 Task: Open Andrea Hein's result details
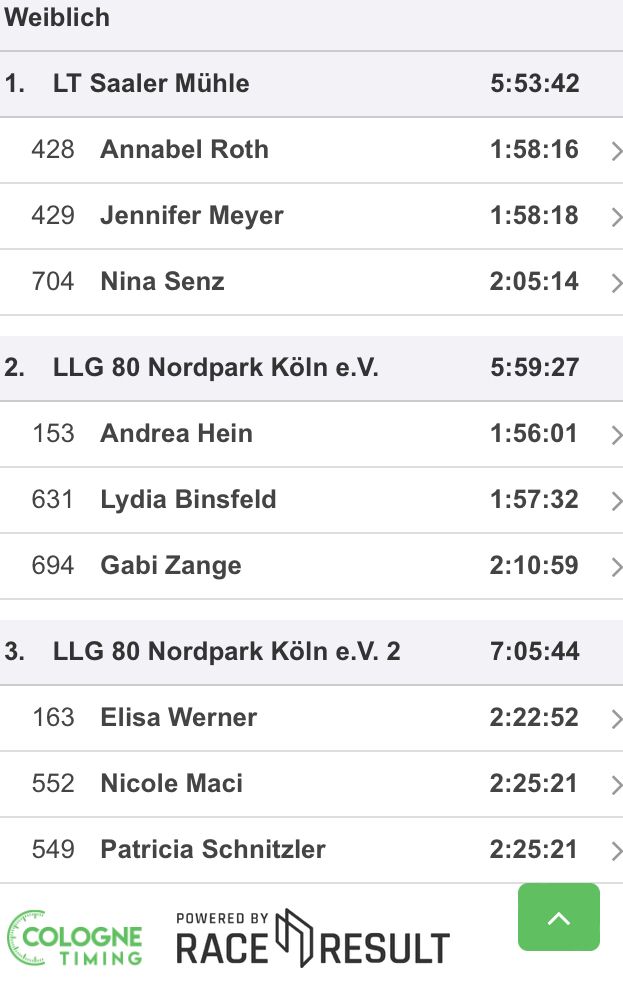310,434
